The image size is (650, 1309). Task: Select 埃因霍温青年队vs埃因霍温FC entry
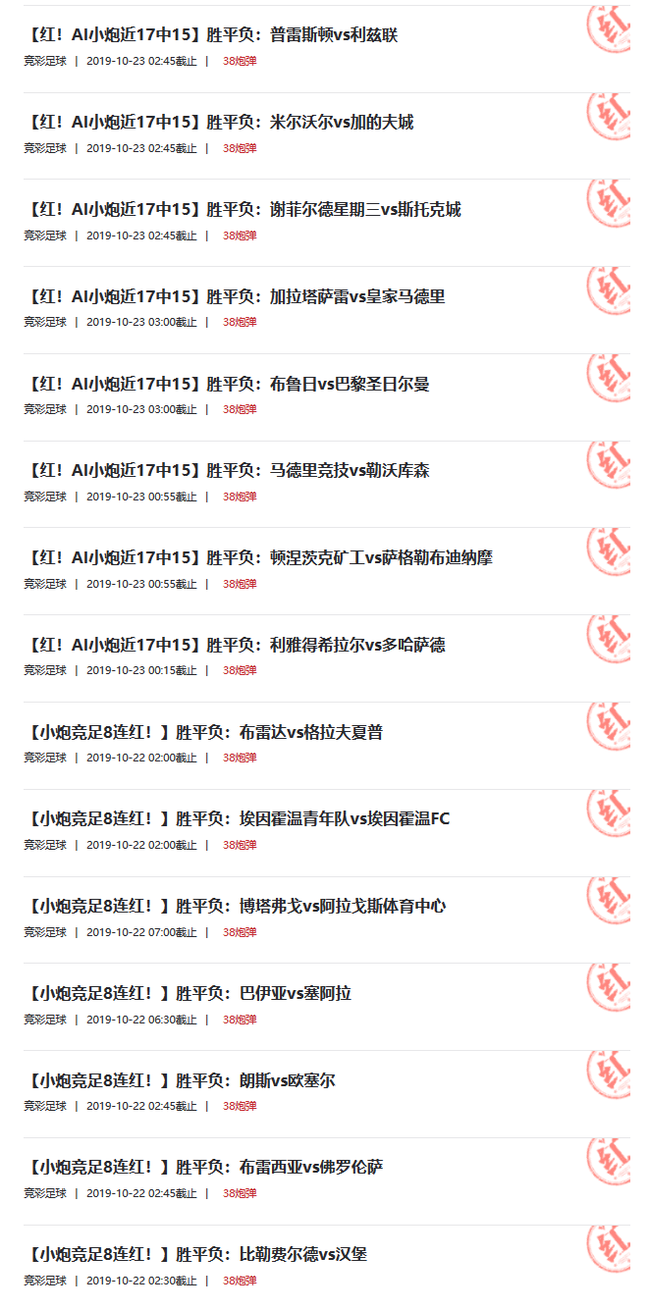(x=237, y=819)
